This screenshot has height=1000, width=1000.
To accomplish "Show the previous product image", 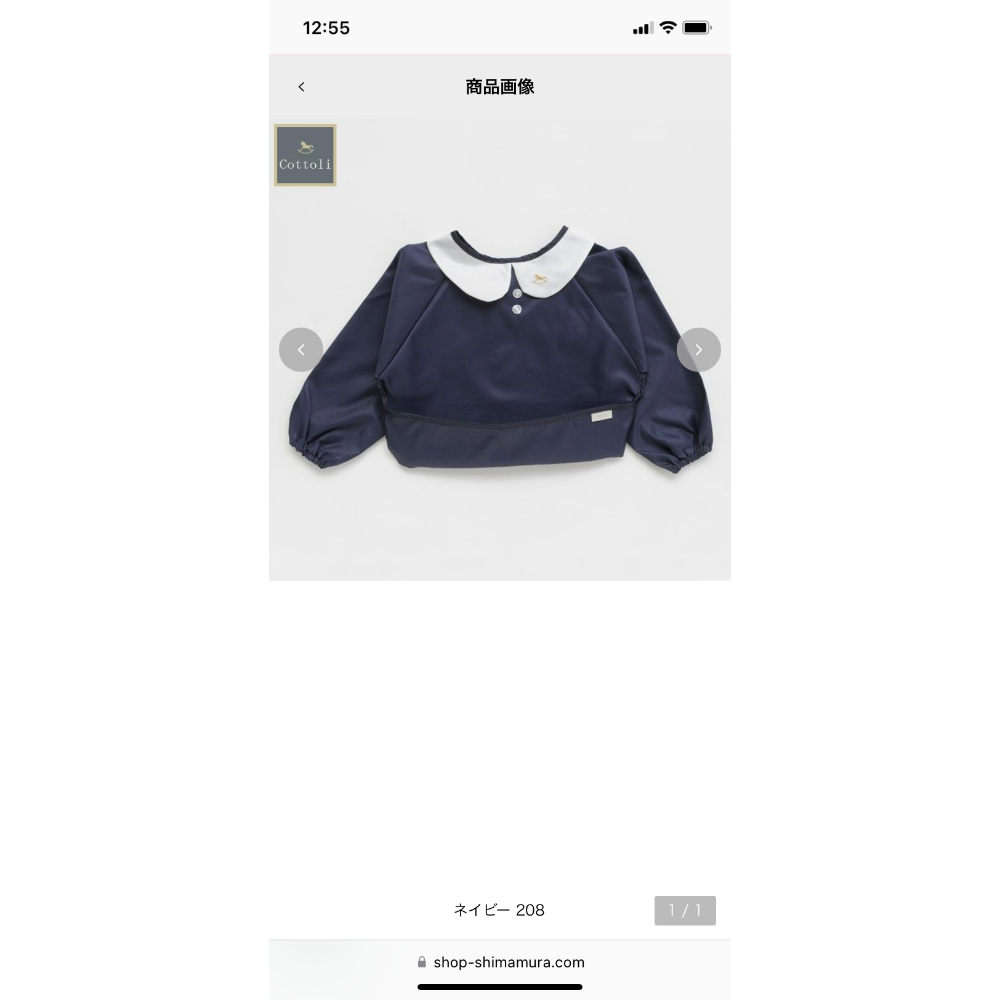I will 301,350.
